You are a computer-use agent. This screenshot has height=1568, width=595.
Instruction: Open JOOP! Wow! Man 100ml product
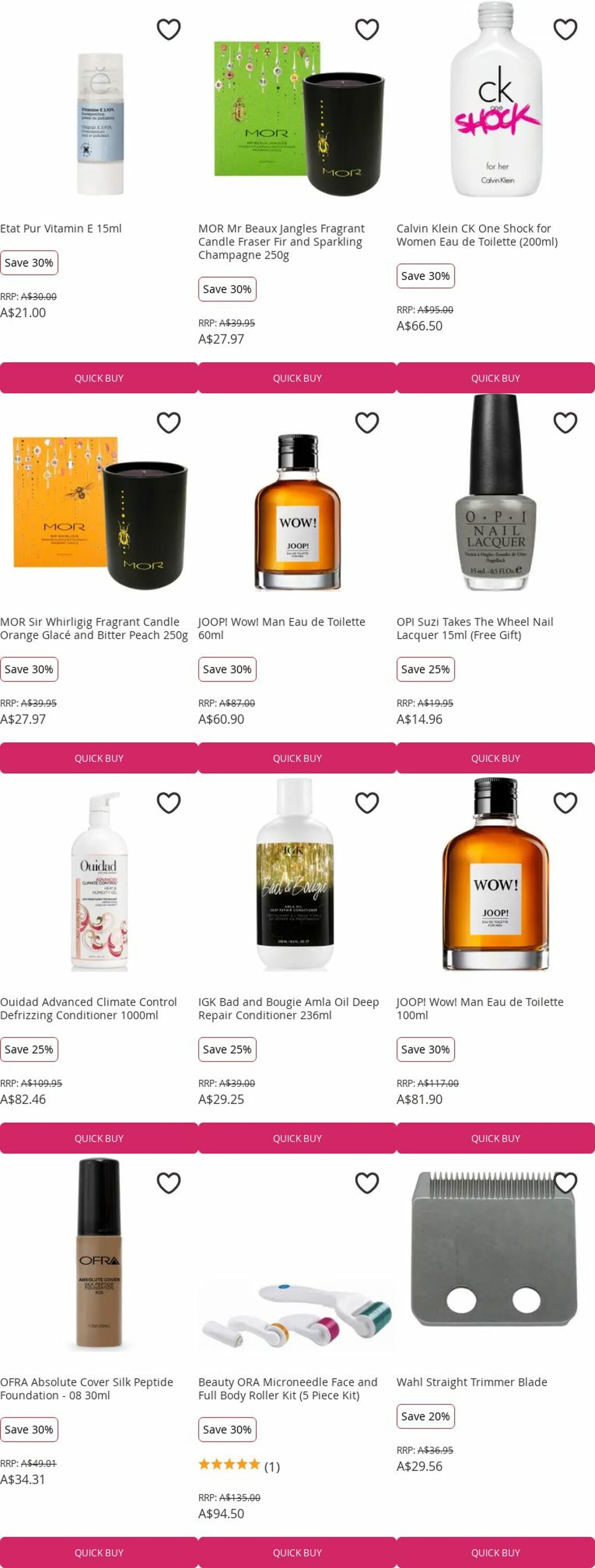click(479, 1008)
